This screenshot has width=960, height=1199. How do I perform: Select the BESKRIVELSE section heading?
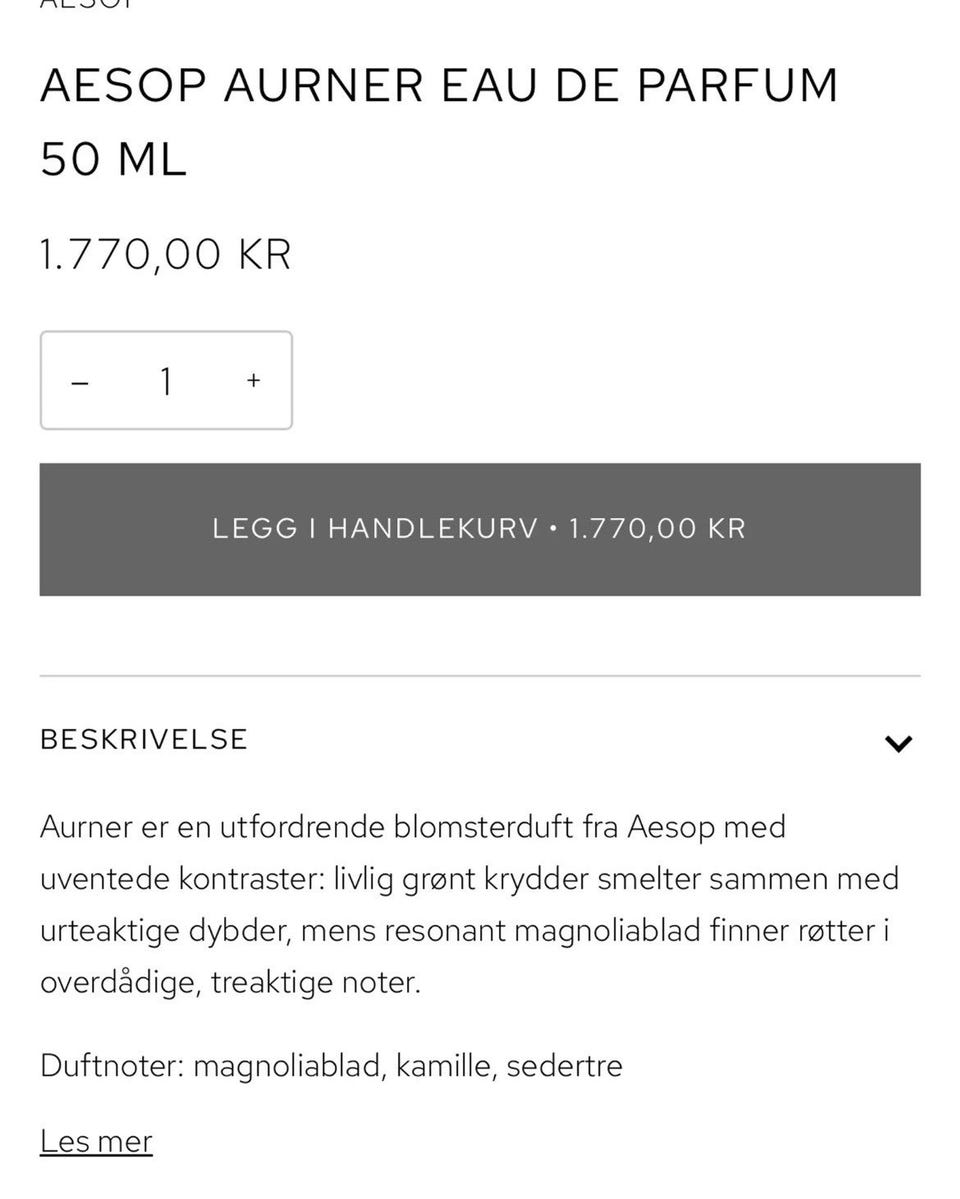click(x=143, y=740)
